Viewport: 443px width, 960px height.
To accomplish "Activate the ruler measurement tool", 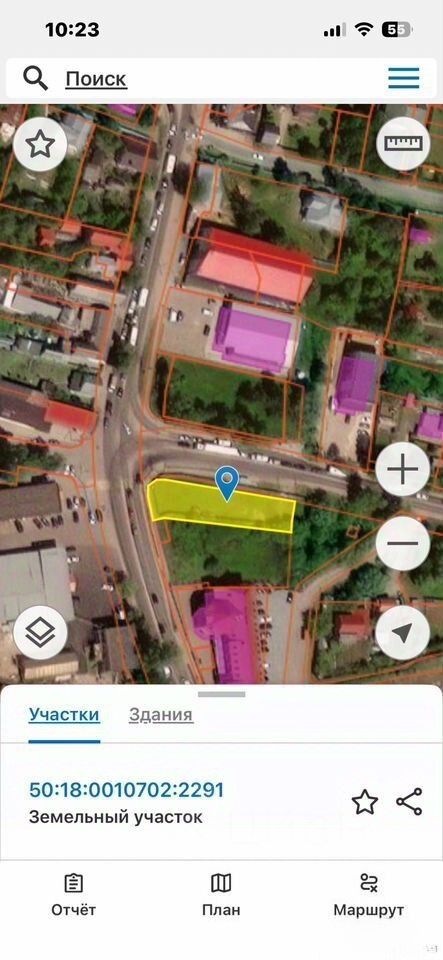I will 403,144.
